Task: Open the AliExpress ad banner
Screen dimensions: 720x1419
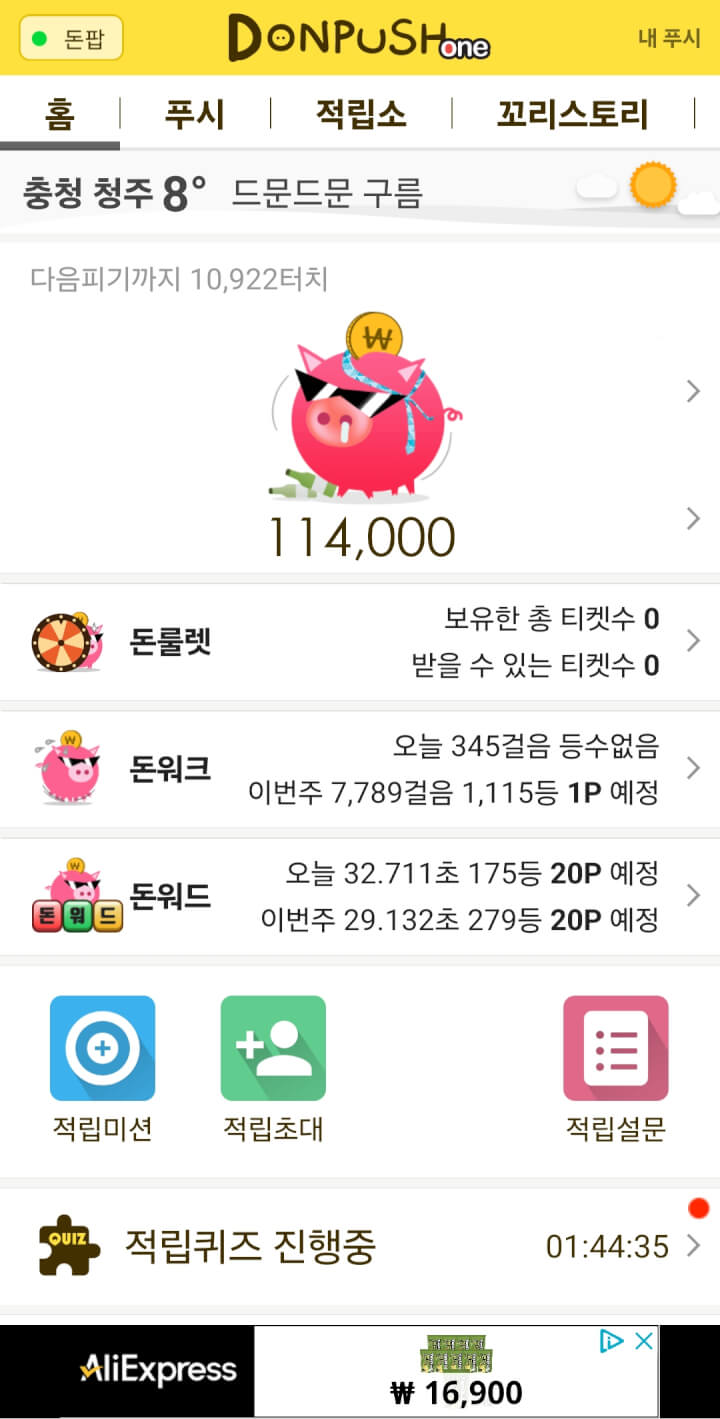Action: (x=400, y=1372)
